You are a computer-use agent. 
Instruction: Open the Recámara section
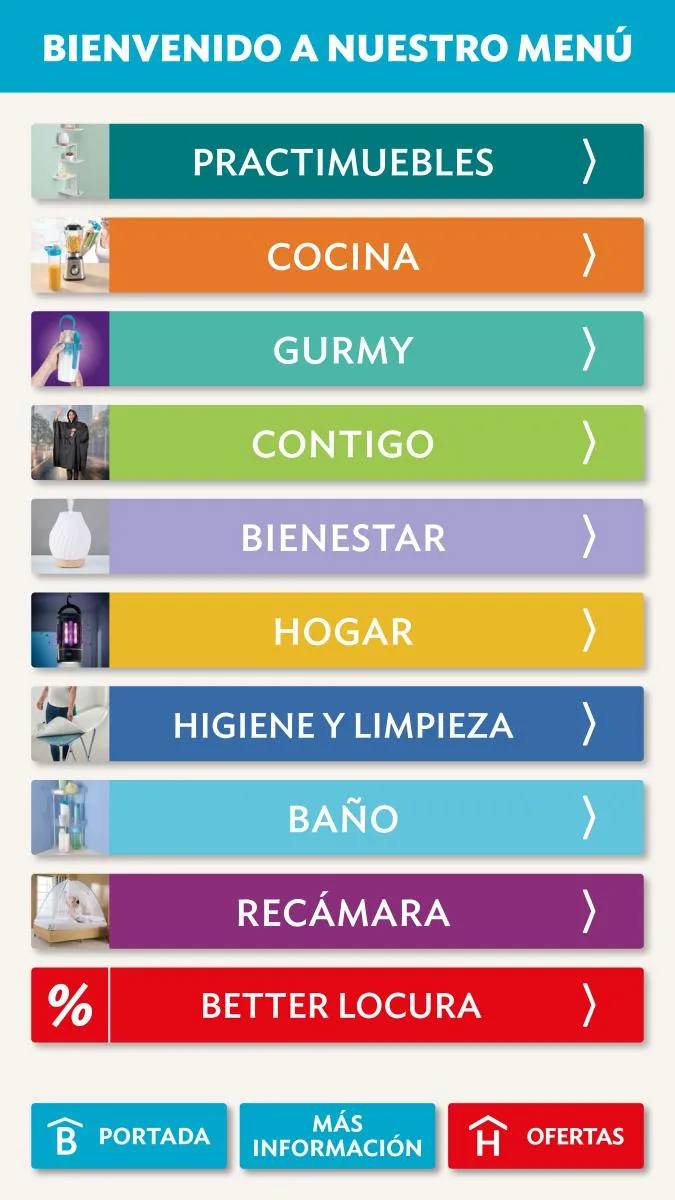click(337, 912)
